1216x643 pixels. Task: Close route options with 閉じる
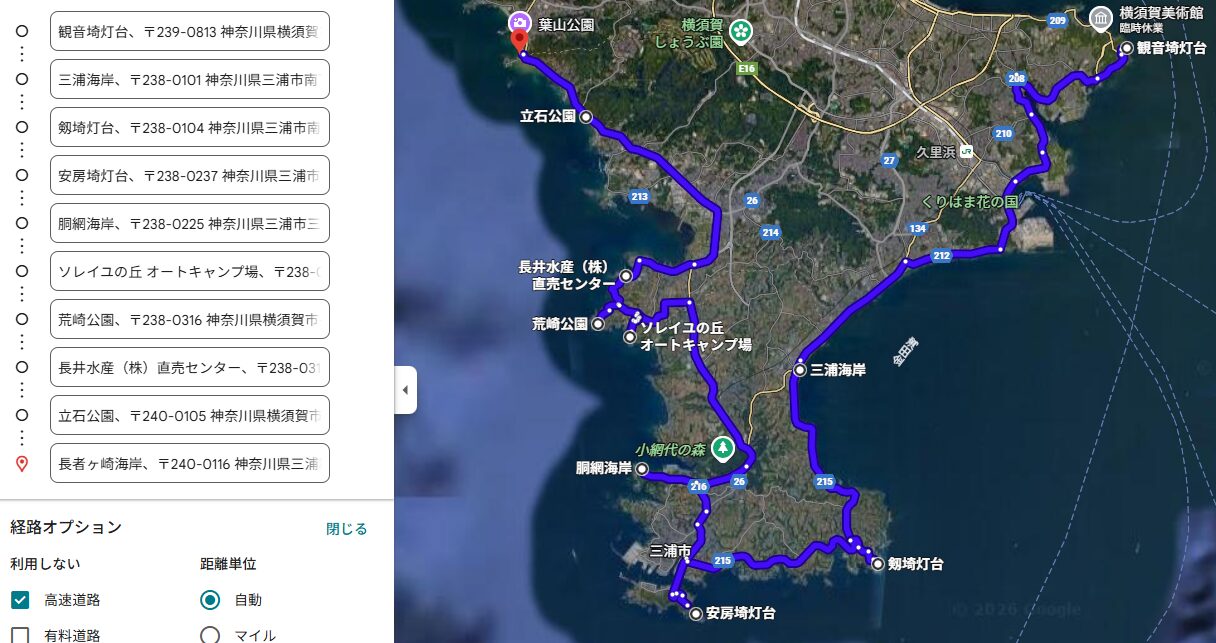tap(346, 529)
